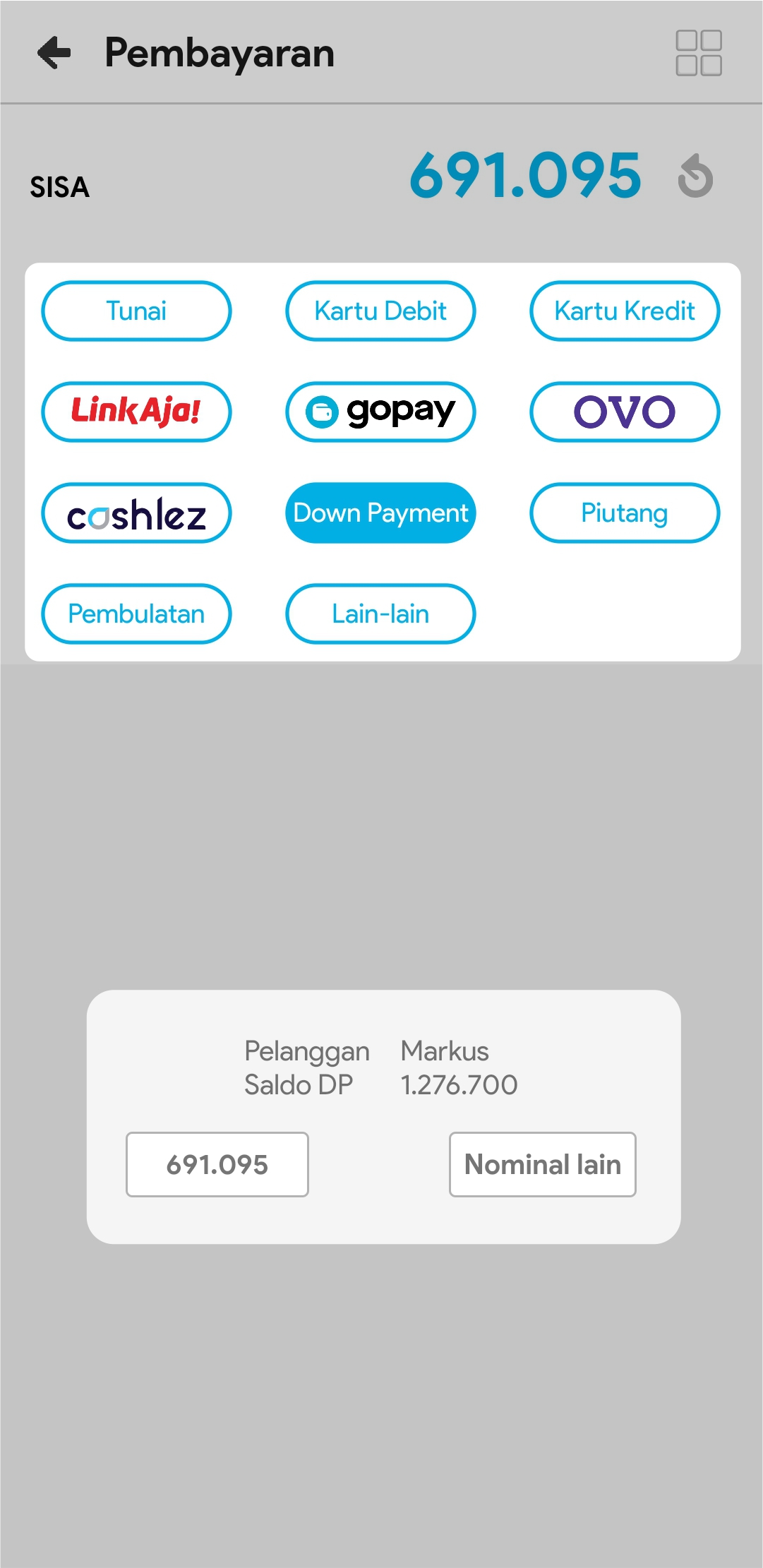Choose Kartu Debit as payment

(380, 311)
